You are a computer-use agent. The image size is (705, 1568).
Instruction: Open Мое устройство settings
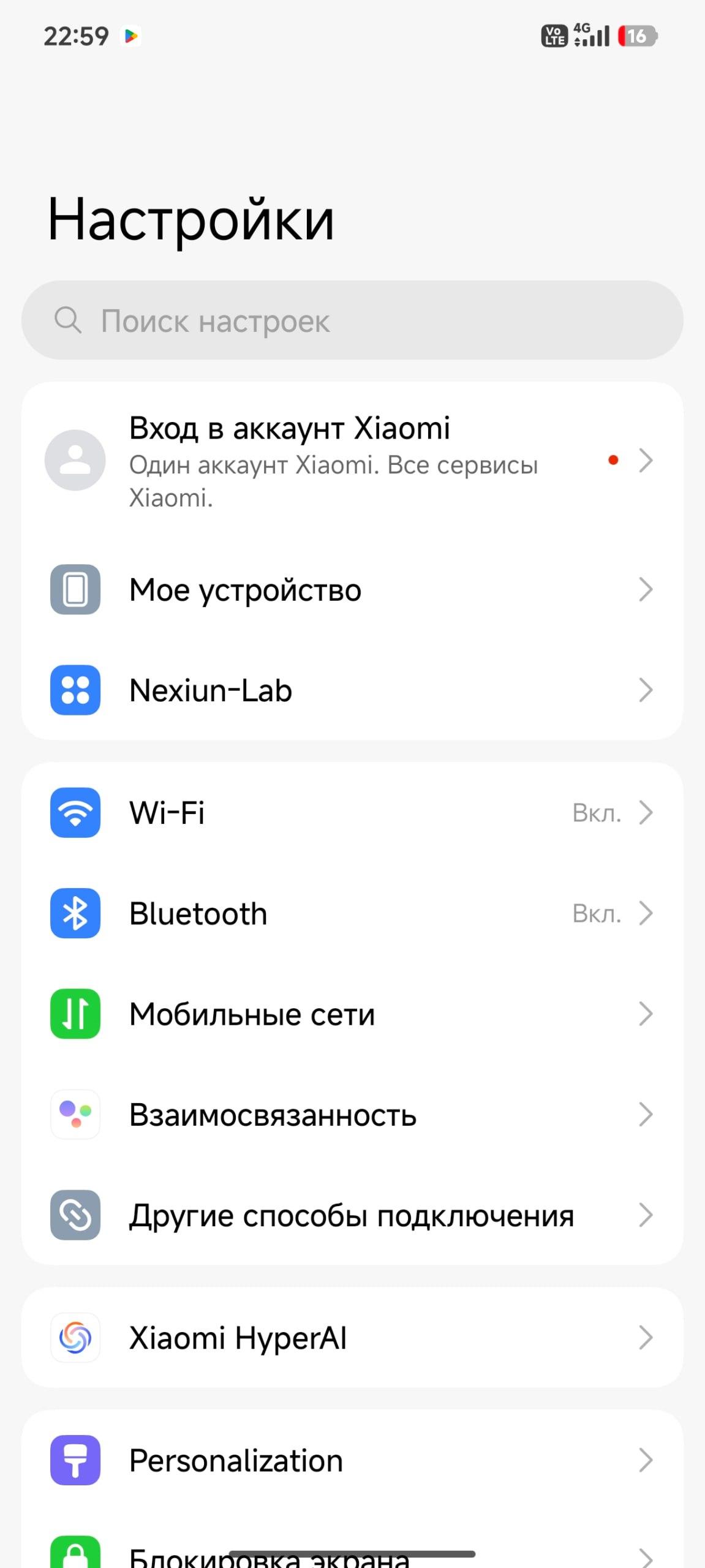(x=352, y=590)
